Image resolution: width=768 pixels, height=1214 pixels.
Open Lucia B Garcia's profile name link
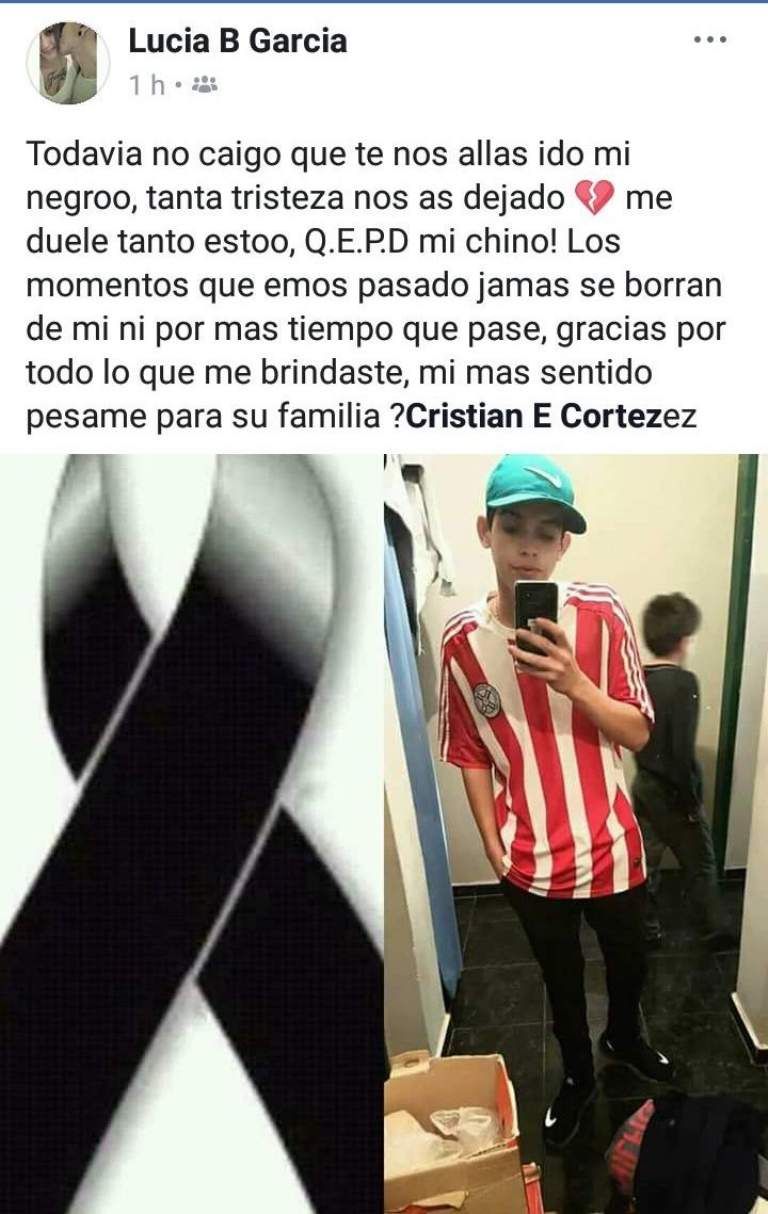(x=238, y=41)
